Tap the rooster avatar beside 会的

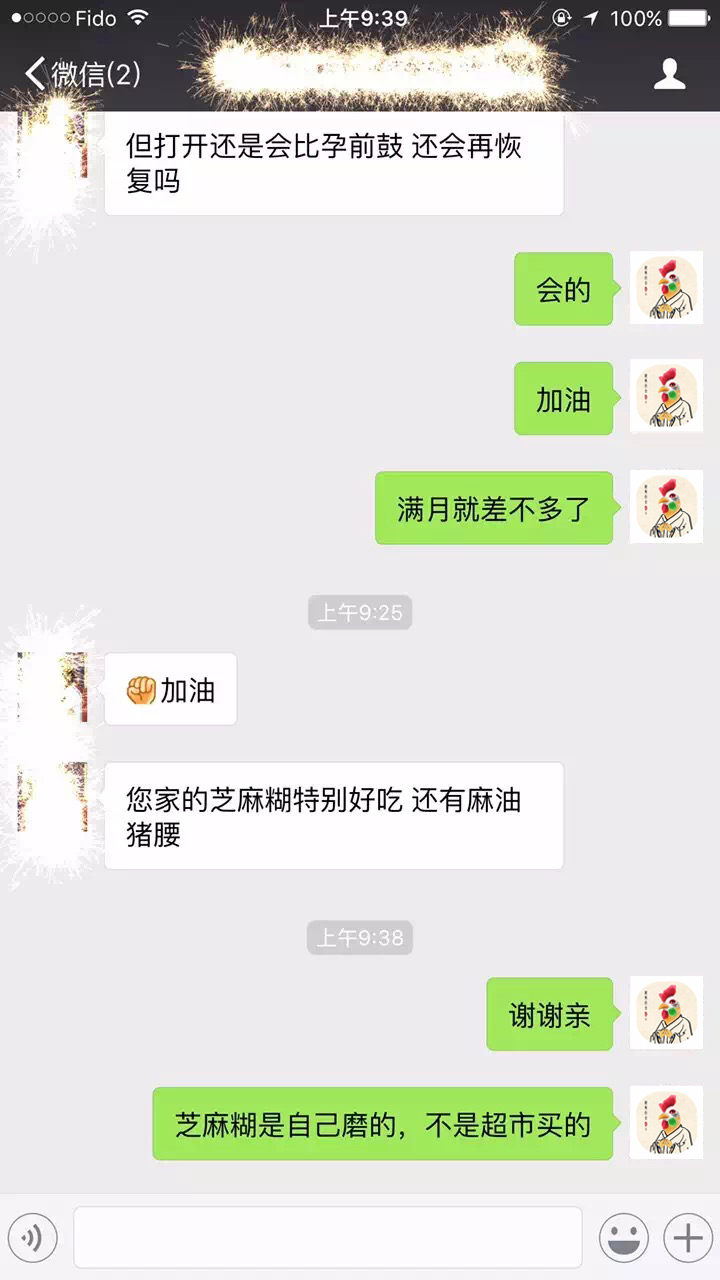[x=666, y=288]
